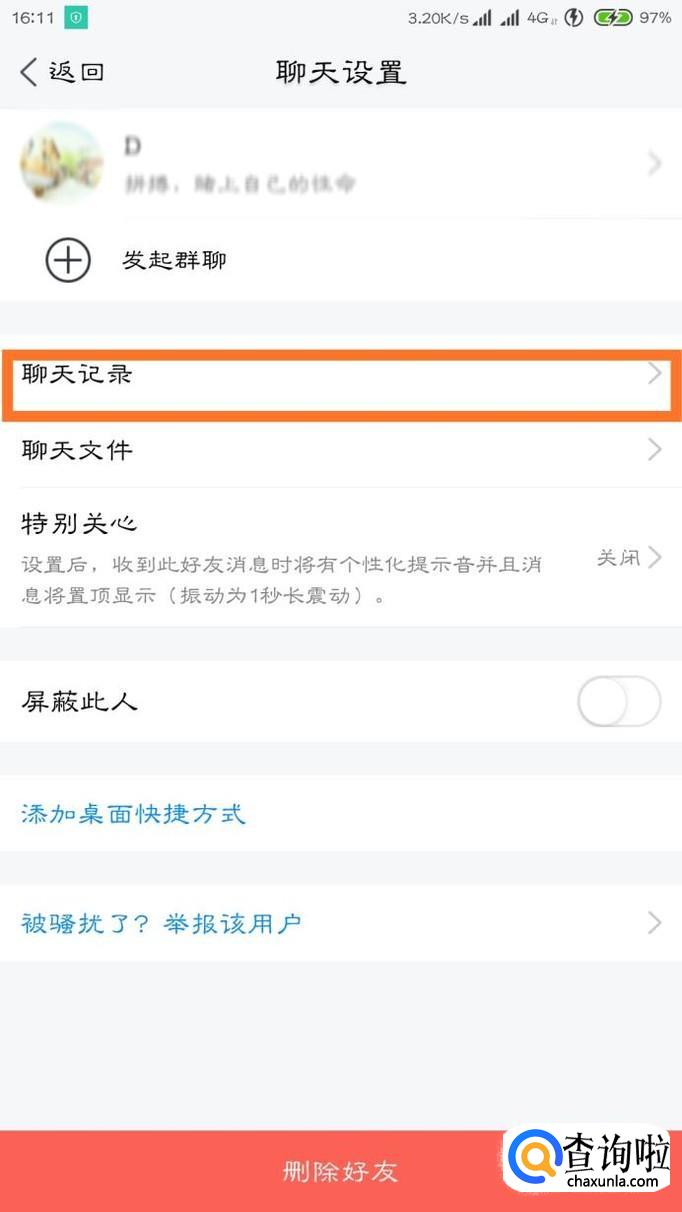Image resolution: width=682 pixels, height=1212 pixels.
Task: Open 聊天文件 chat files
Action: point(341,450)
